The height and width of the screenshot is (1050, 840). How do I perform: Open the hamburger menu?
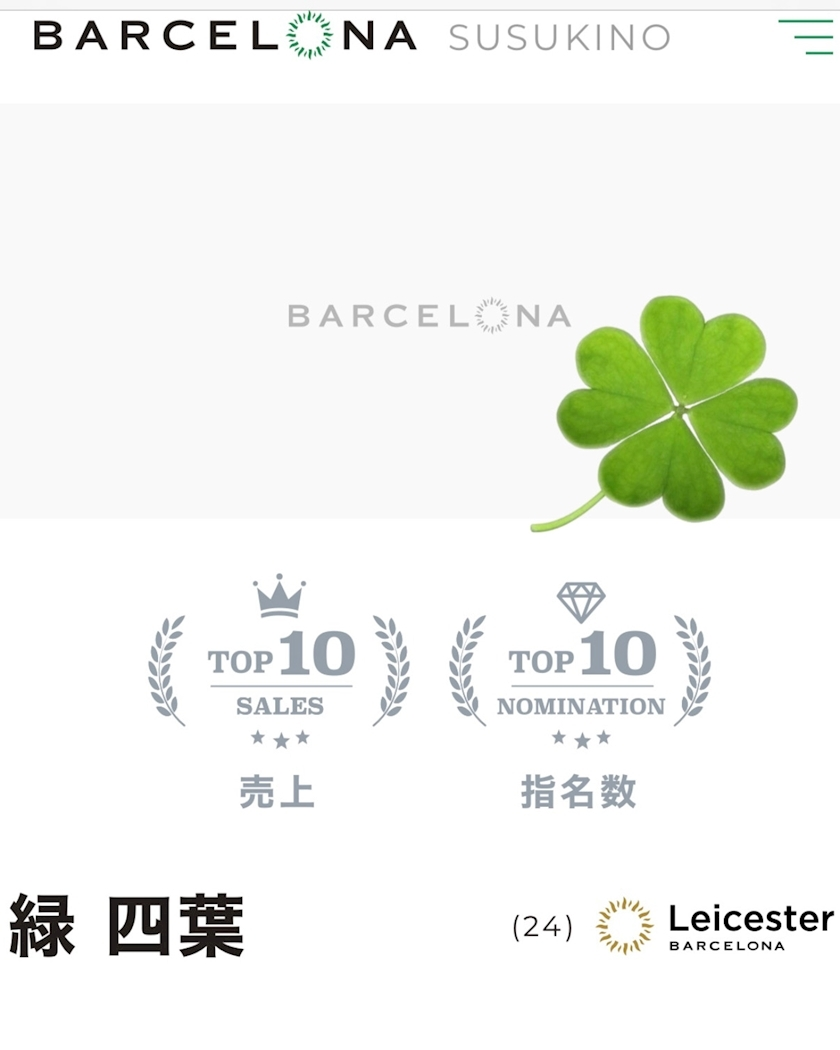(x=806, y=36)
